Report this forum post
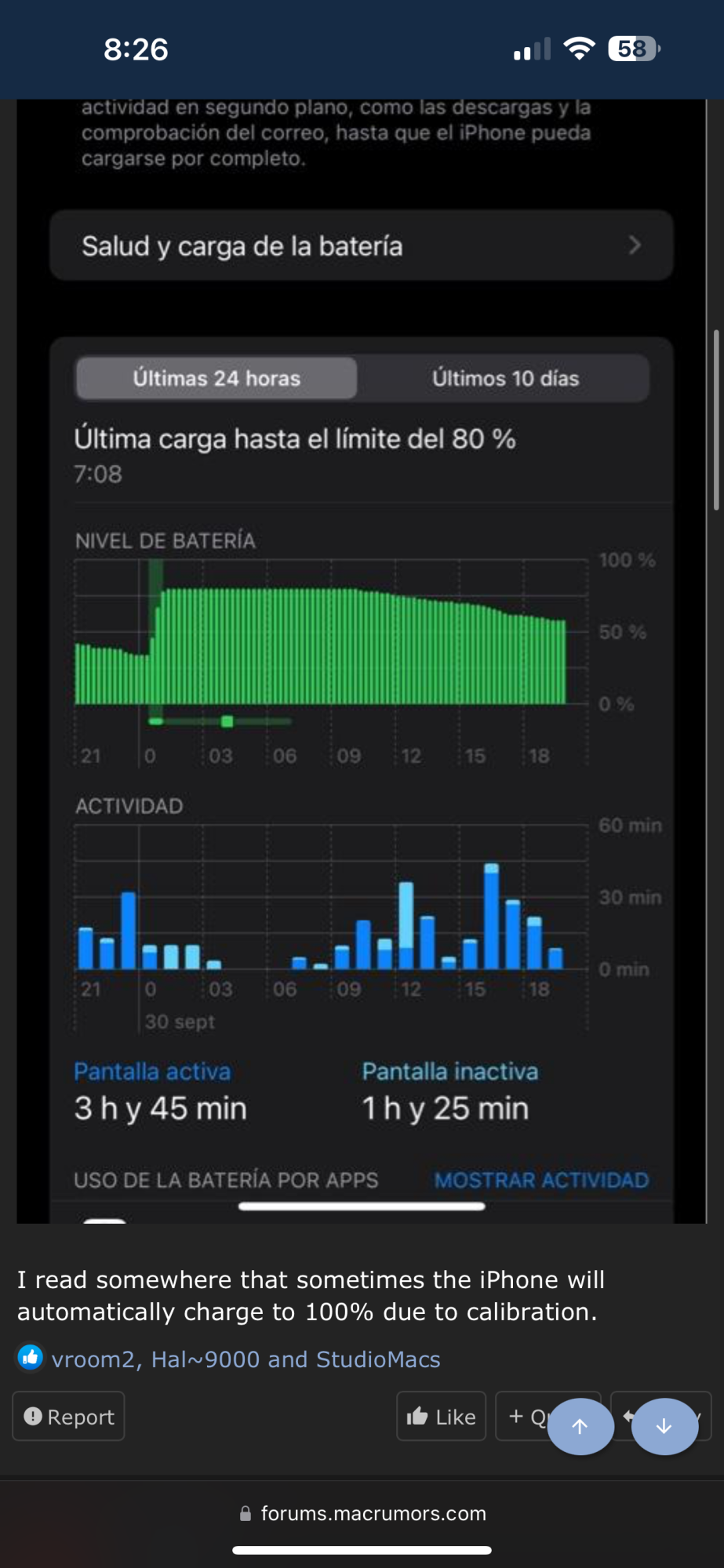 pyautogui.click(x=68, y=1416)
